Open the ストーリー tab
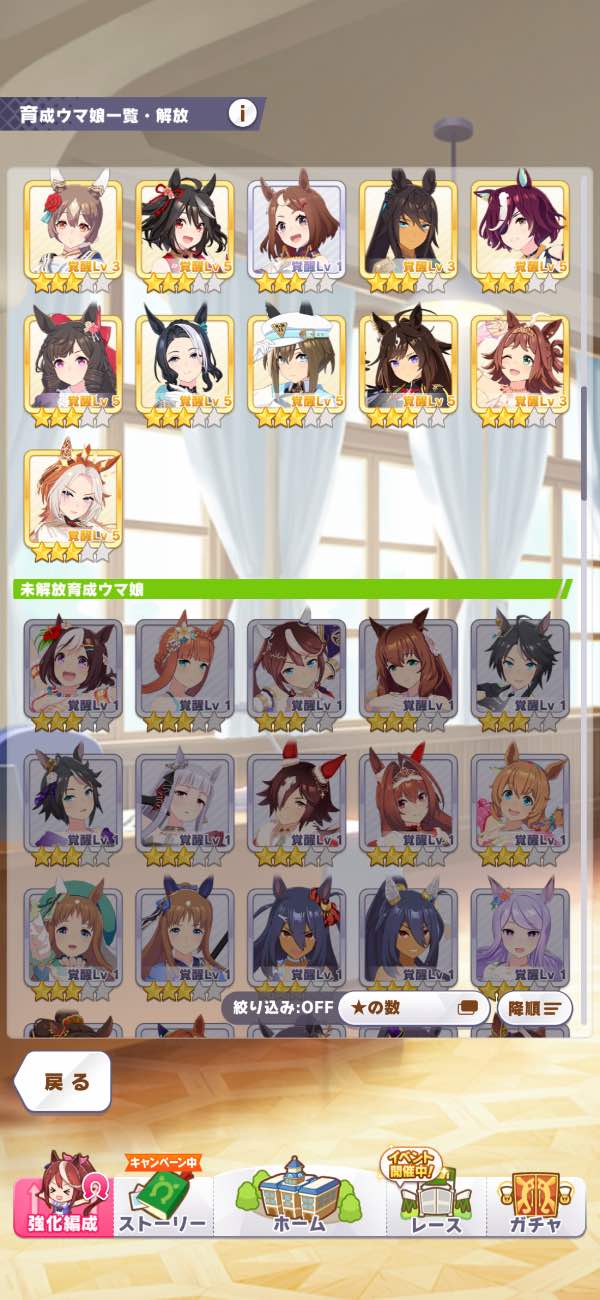The image size is (600, 1300). 163,1205
